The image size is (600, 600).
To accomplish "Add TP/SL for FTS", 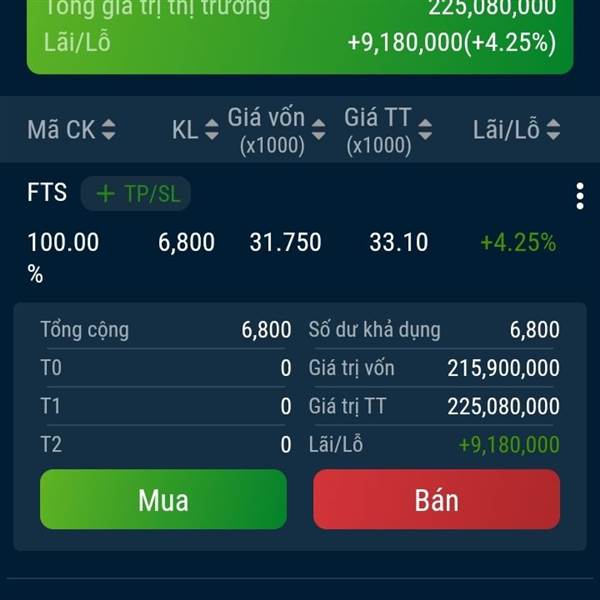I will 136,194.
